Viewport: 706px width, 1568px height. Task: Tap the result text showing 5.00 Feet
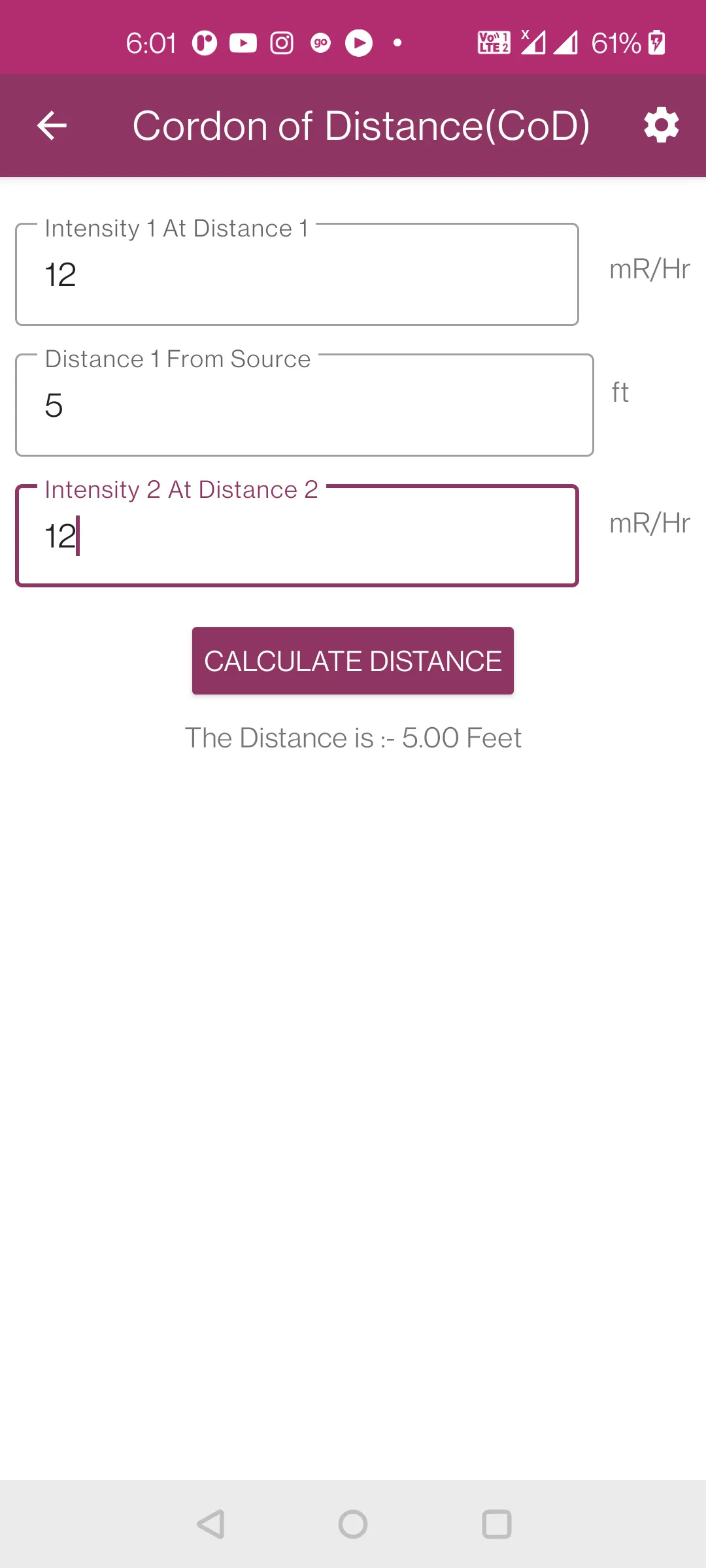click(353, 738)
